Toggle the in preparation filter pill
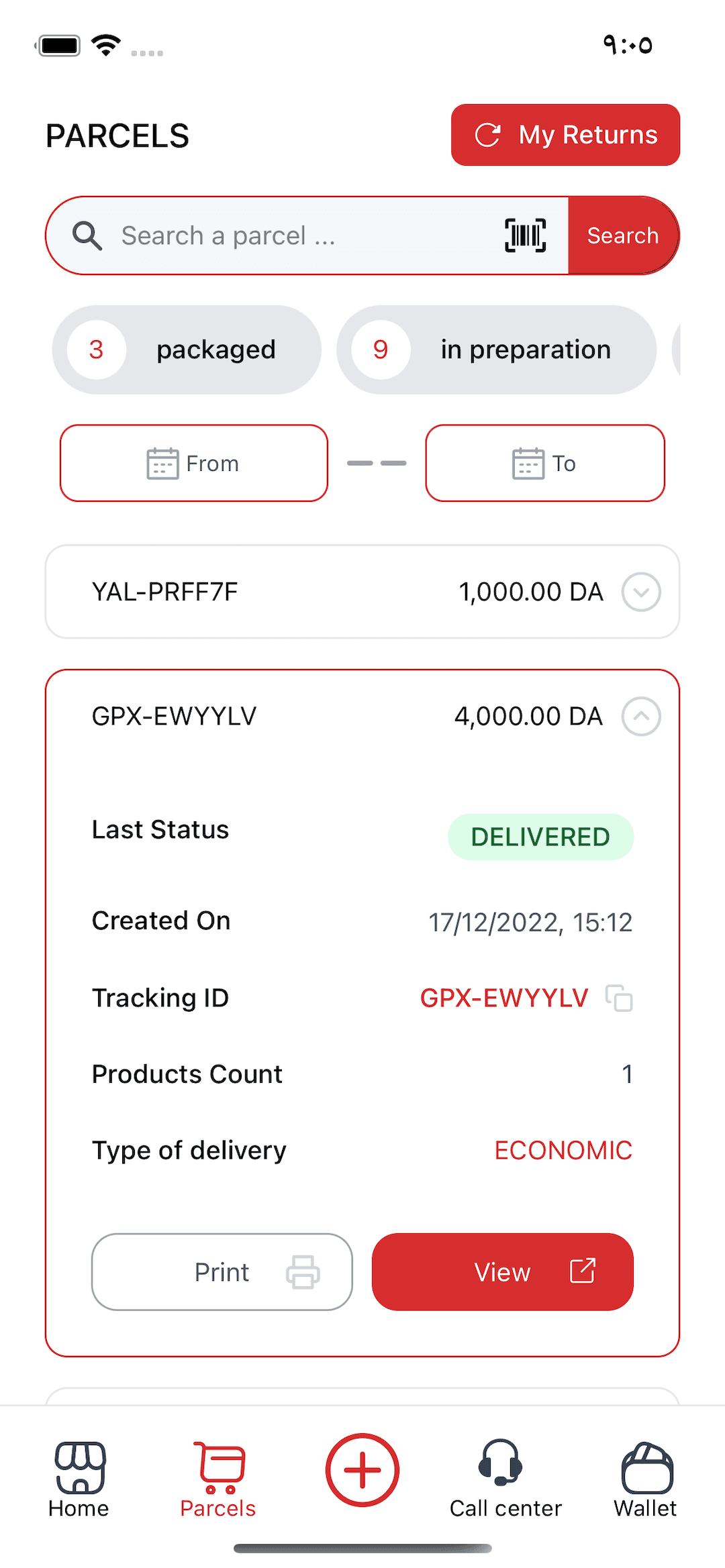 (x=496, y=350)
